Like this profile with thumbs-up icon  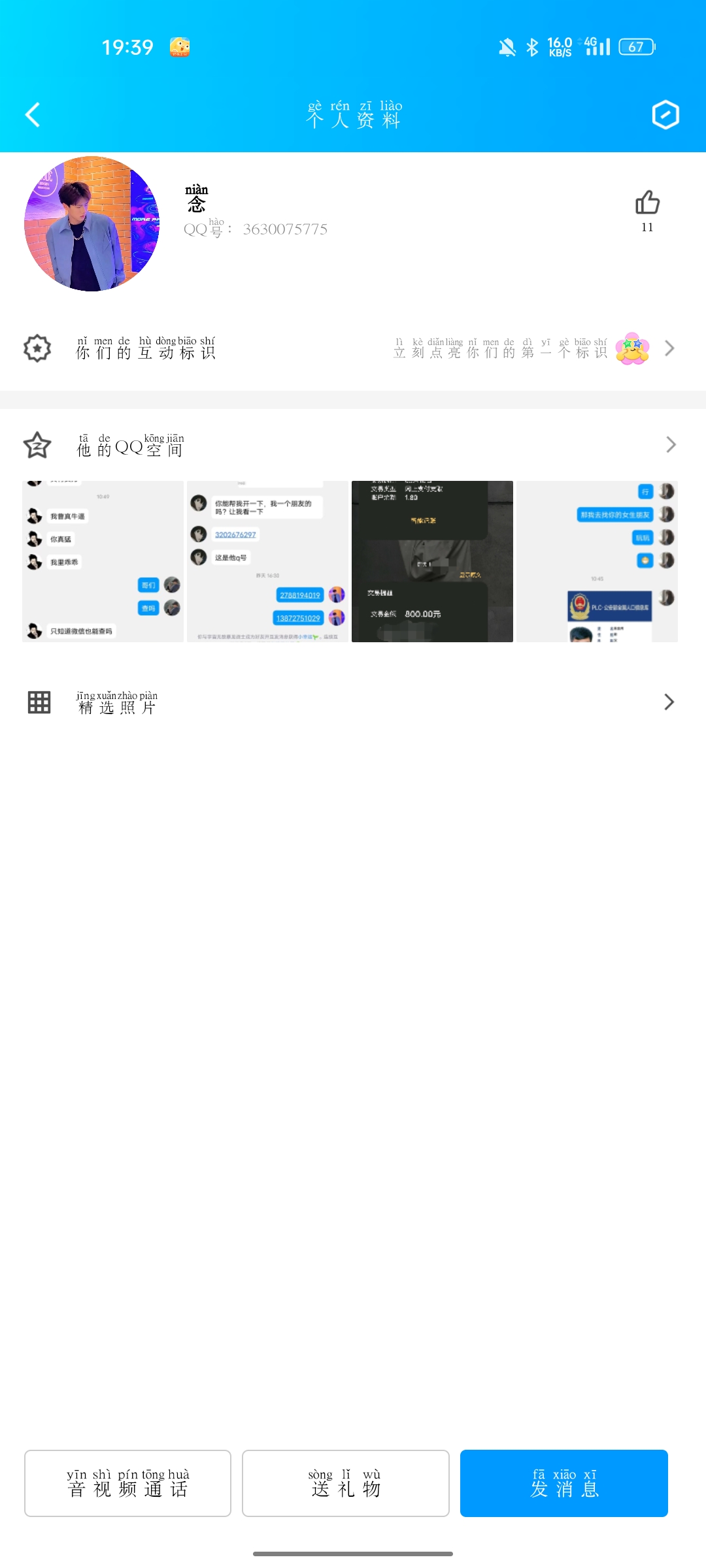tap(647, 203)
